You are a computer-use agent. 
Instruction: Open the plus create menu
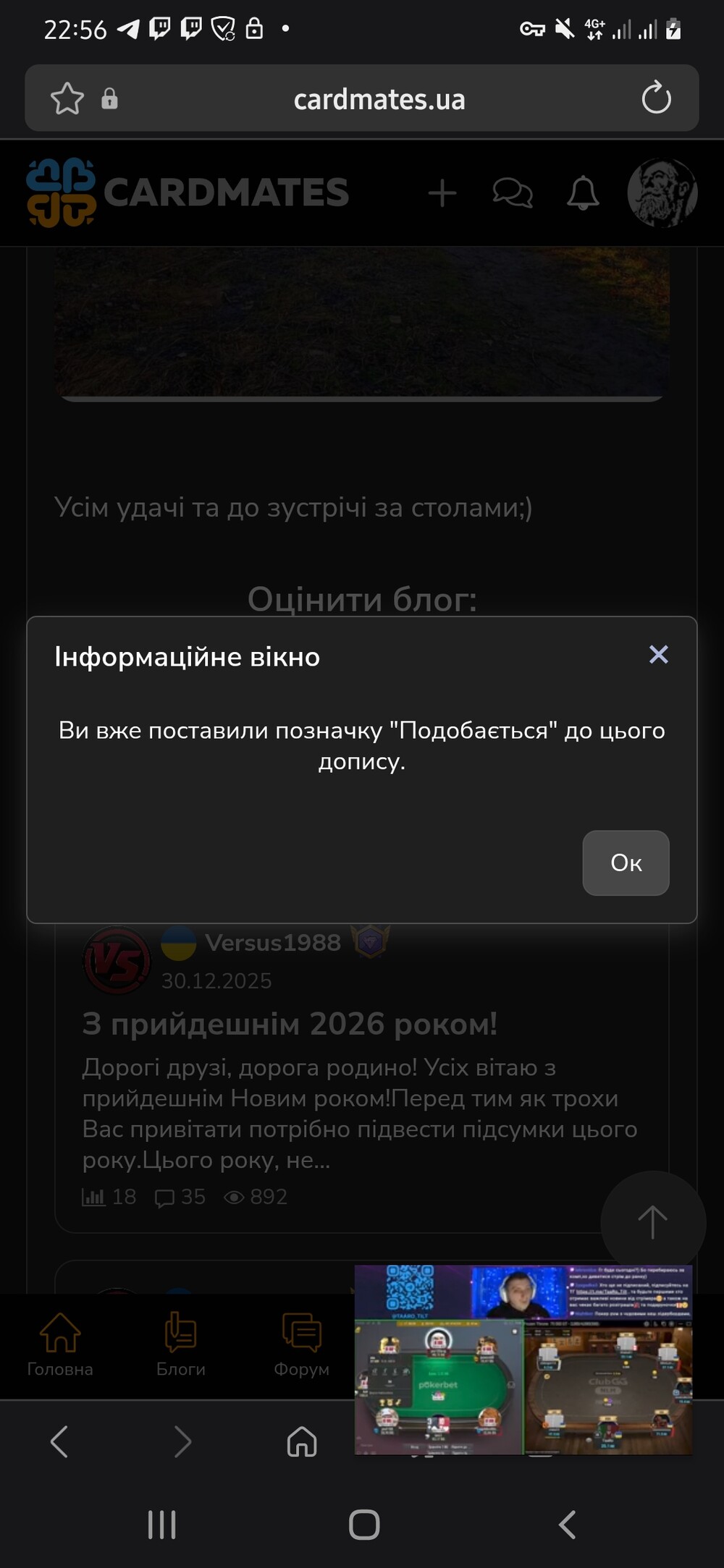[442, 193]
